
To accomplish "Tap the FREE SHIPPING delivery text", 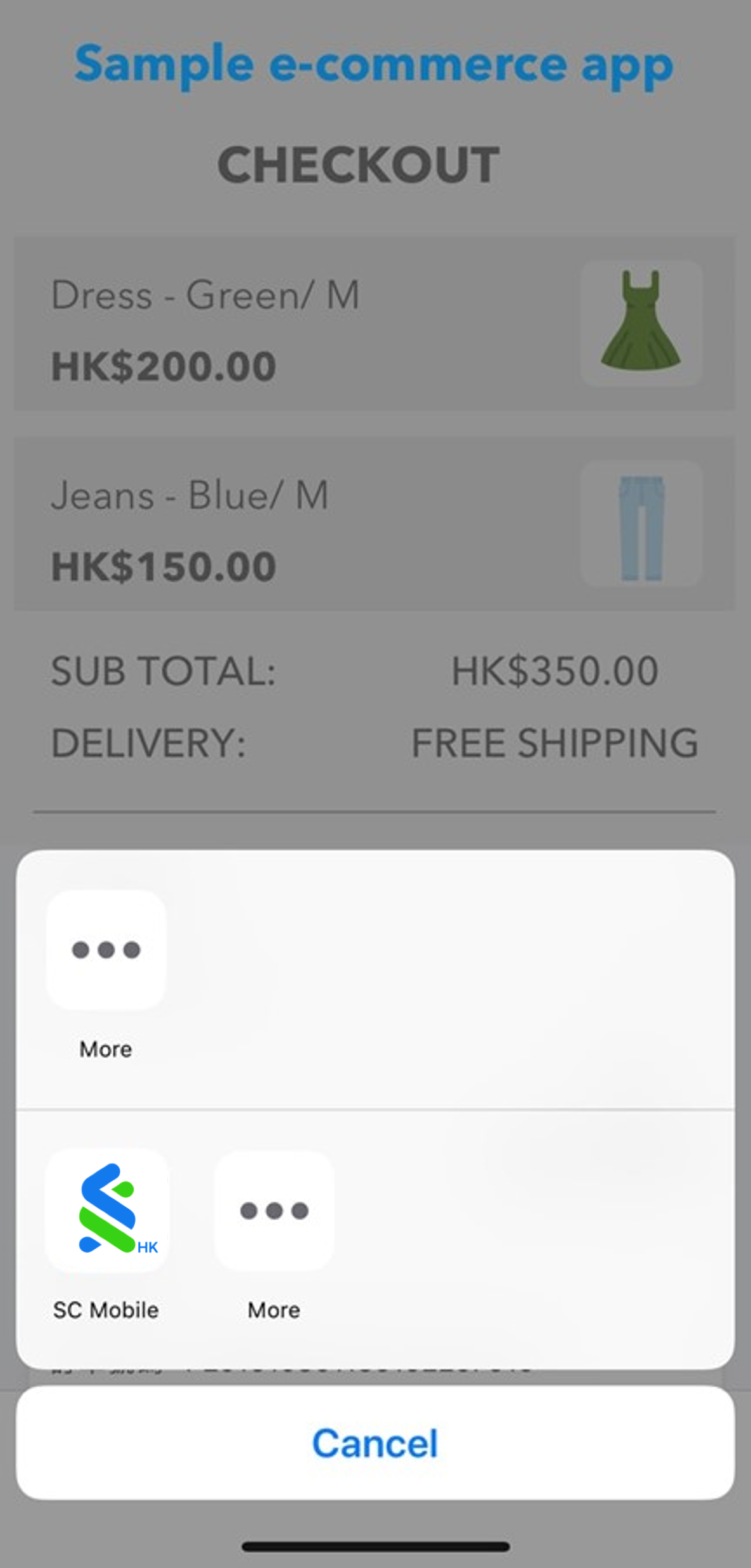I will (555, 743).
